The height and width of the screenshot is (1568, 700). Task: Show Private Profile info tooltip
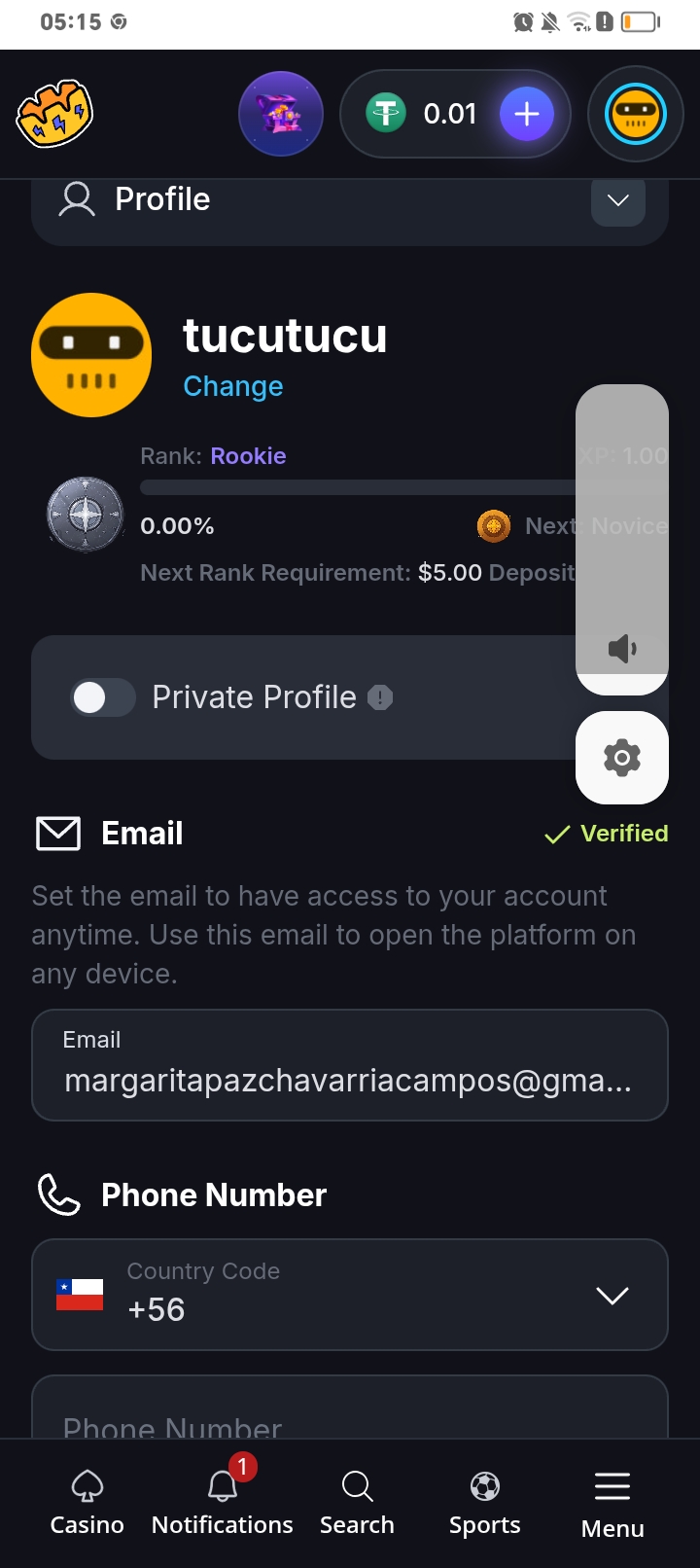[x=380, y=697]
